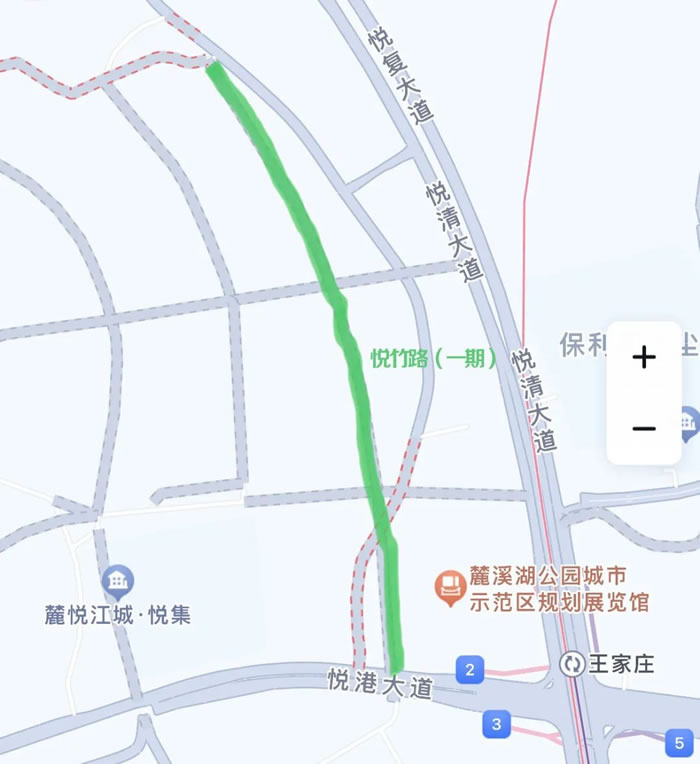The height and width of the screenshot is (764, 700).
Task: Select metro exit 5 marker
Action: pyautogui.click(x=678, y=743)
